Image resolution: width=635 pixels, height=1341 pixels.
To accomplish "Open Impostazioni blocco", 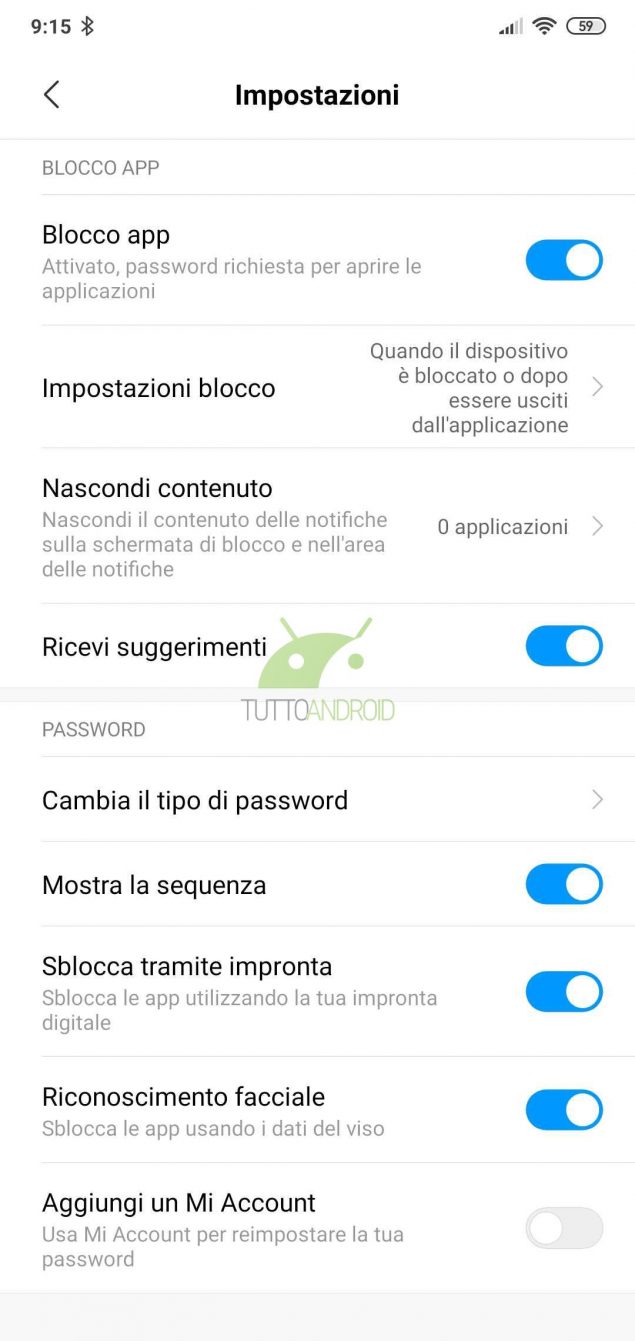I will tap(317, 387).
